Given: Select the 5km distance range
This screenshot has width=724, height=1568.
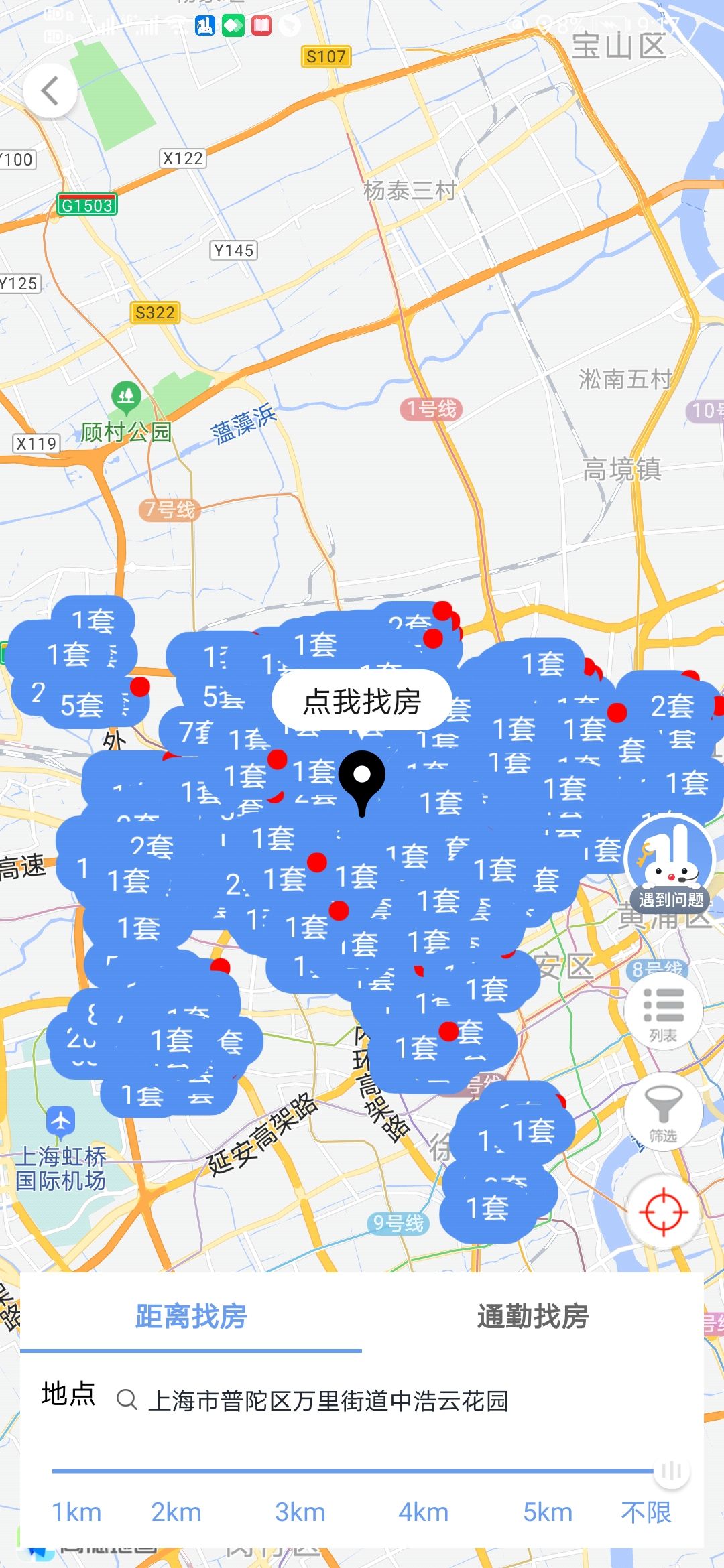Looking at the screenshot, I should coord(547,1512).
